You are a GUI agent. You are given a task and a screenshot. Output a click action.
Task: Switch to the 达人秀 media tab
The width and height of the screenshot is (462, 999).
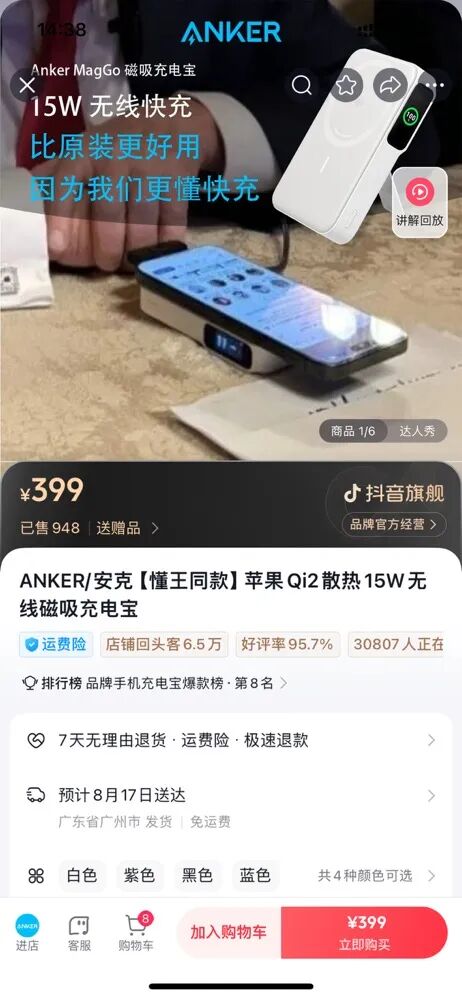[x=417, y=431]
